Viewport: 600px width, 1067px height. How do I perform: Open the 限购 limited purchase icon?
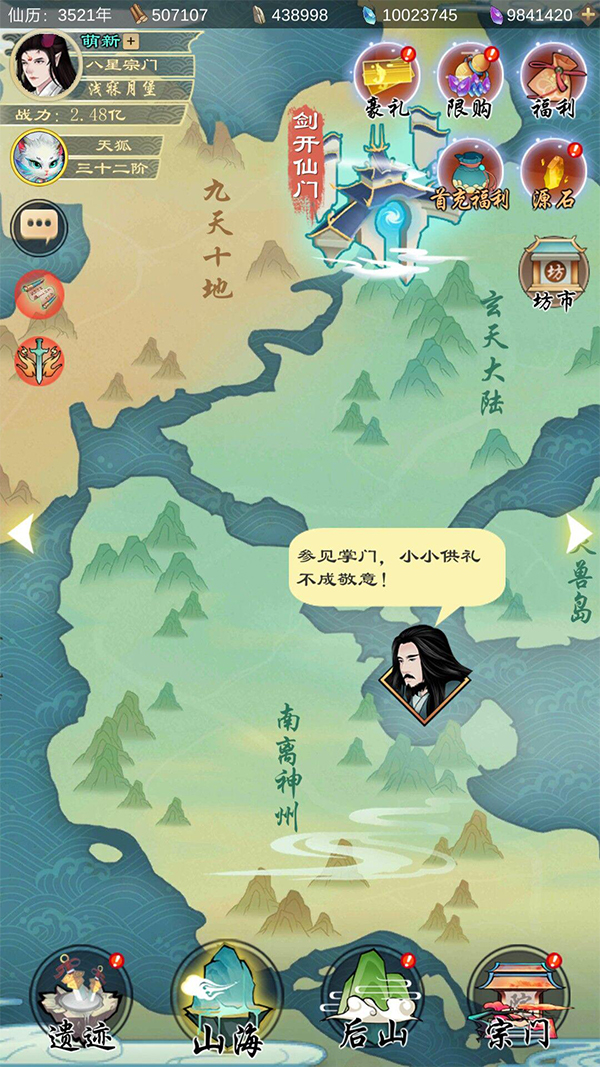(467, 80)
